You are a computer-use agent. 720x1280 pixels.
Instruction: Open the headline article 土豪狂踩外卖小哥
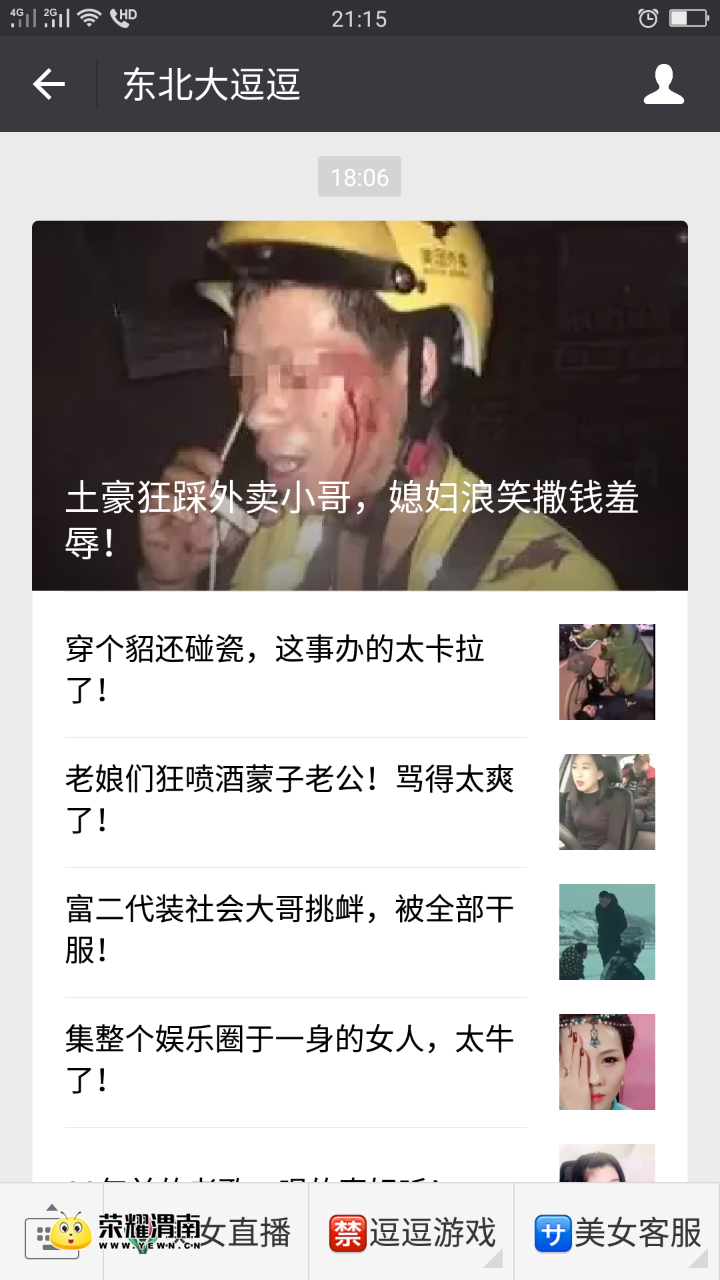[360, 405]
